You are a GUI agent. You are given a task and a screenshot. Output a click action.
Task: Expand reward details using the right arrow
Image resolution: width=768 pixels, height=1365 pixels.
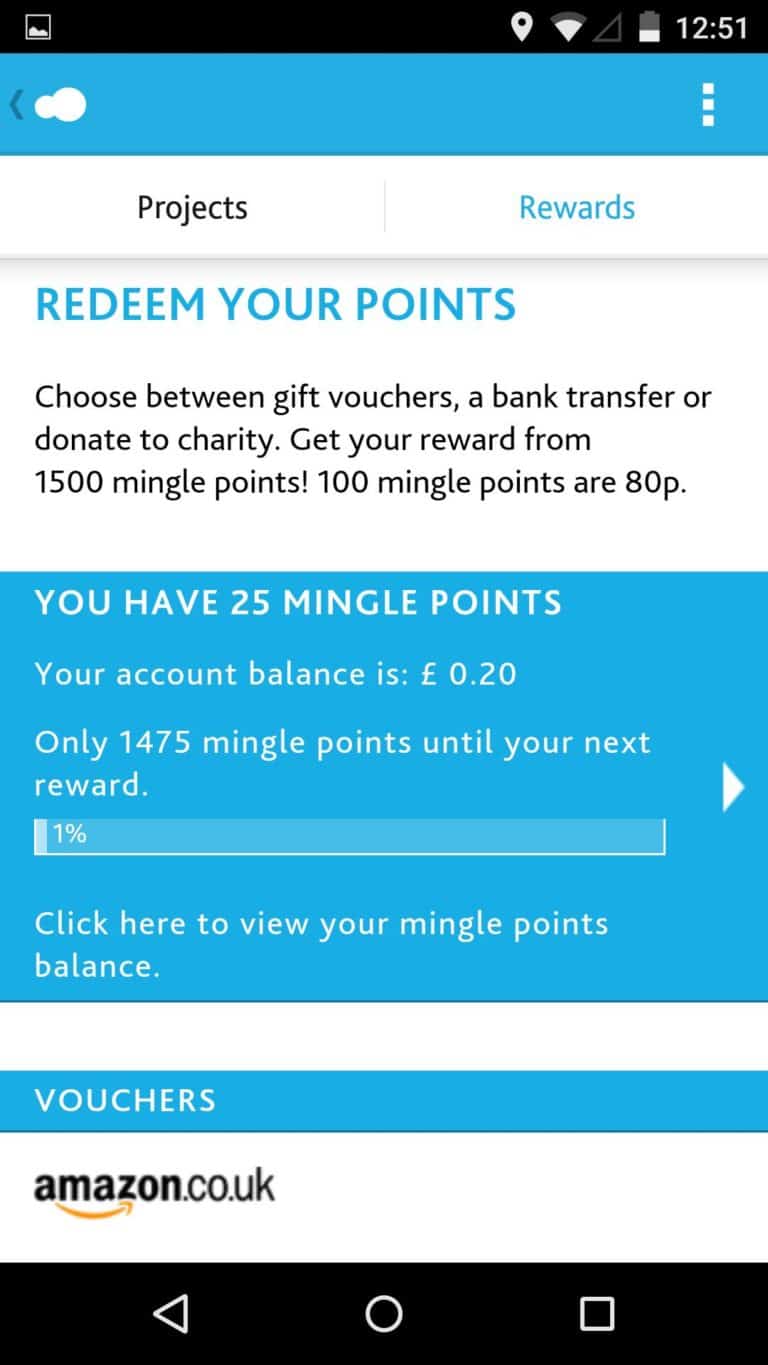click(733, 787)
